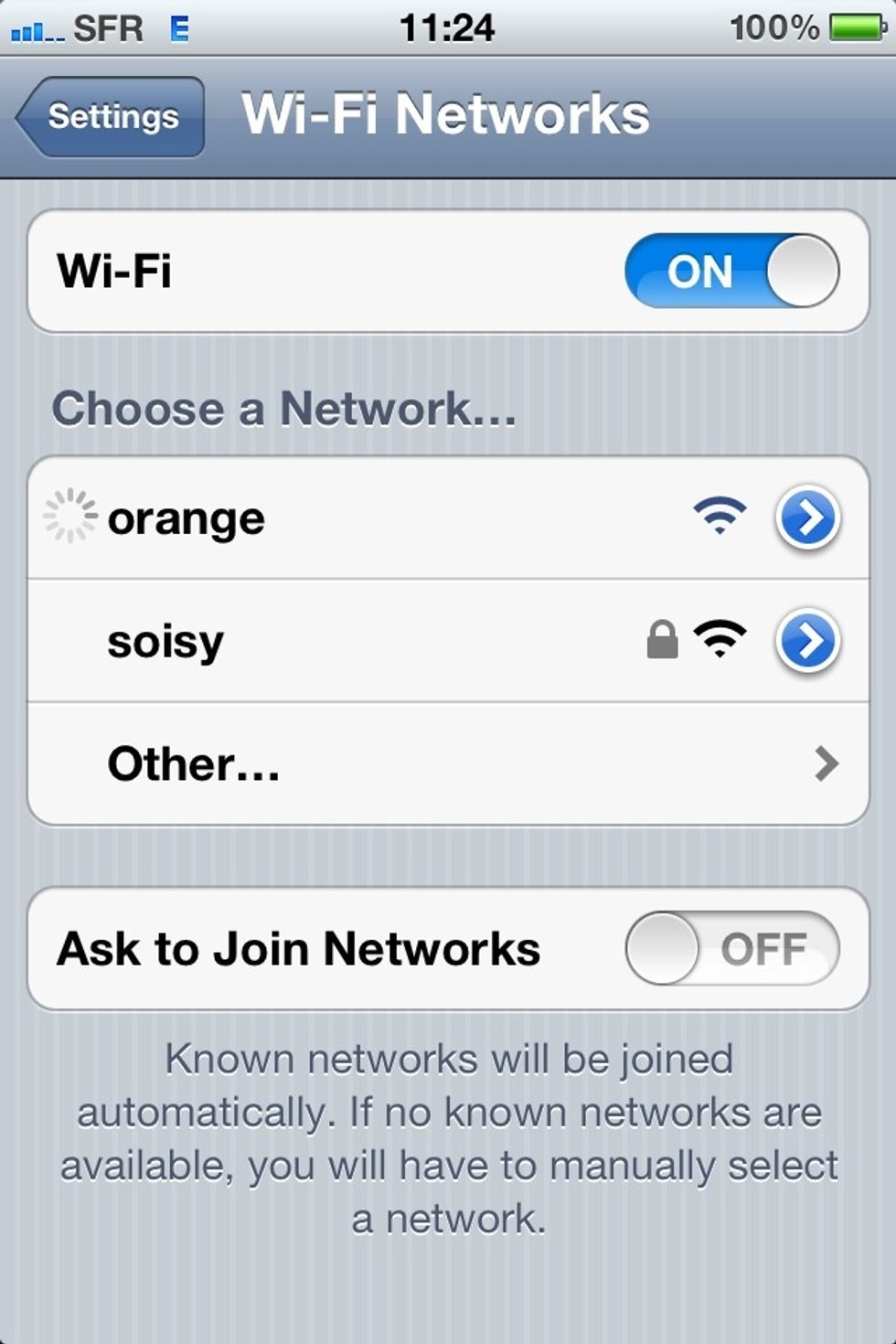Tap the Wi-Fi Networks title
Viewport: 896px width, 1344px height.
[443, 112]
